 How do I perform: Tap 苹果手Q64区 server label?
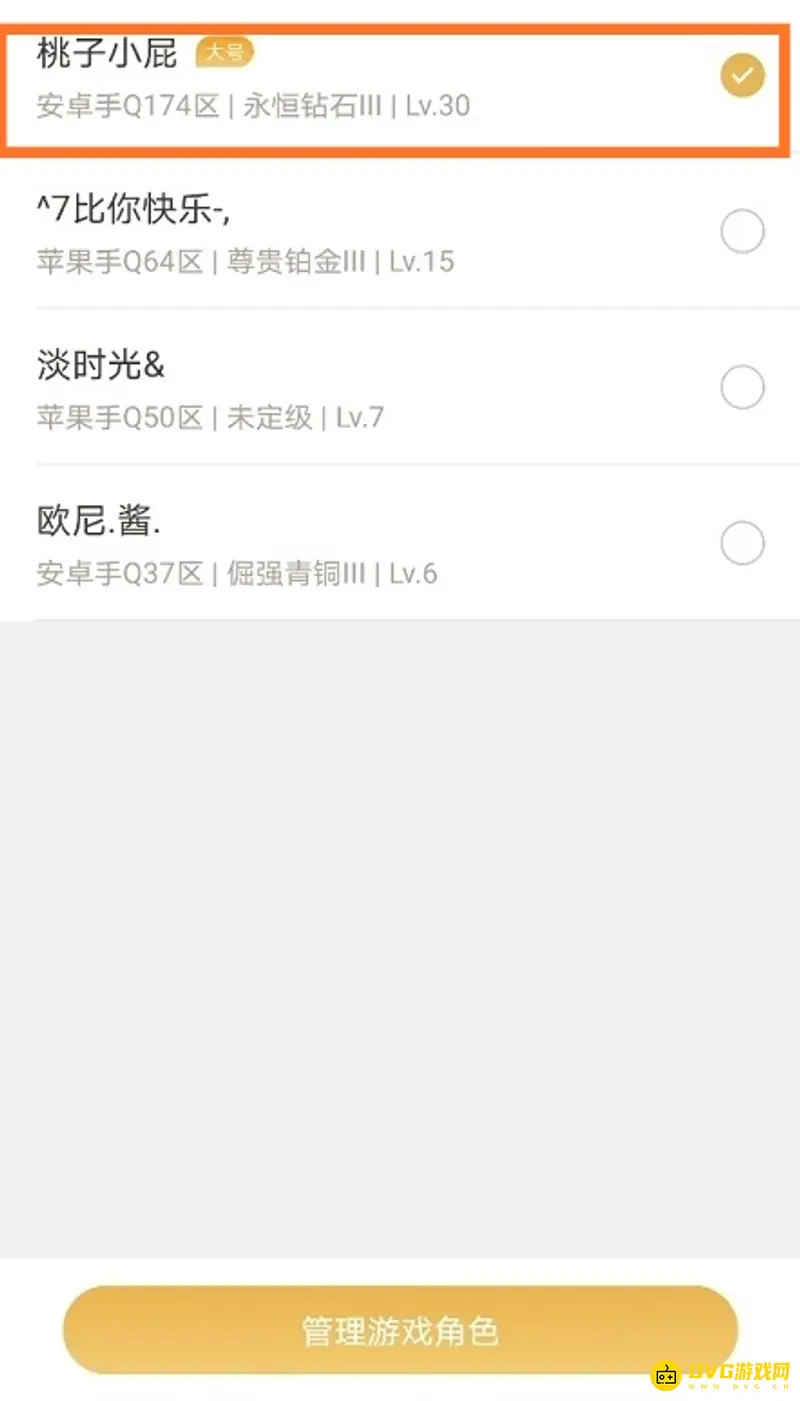coord(122,261)
